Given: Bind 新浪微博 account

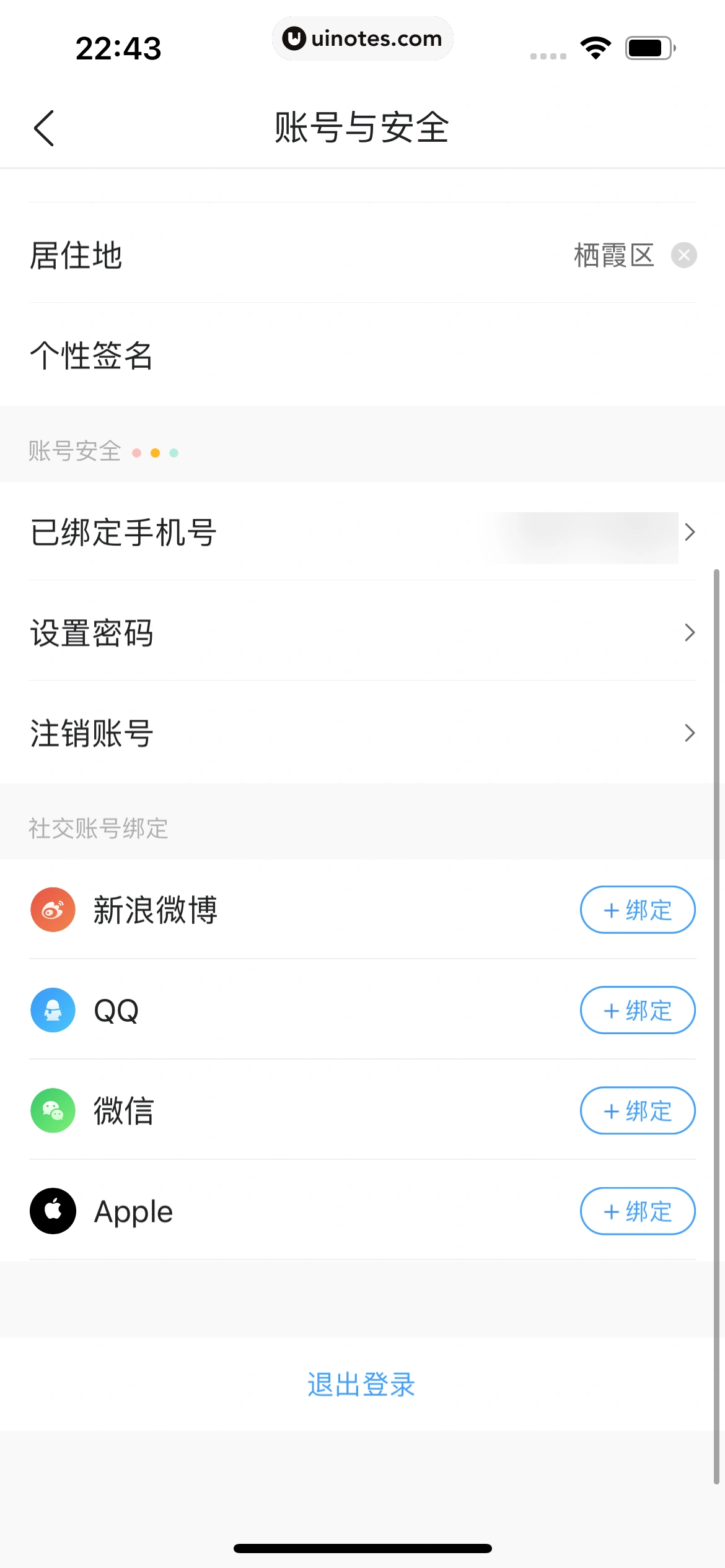Looking at the screenshot, I should pyautogui.click(x=637, y=910).
